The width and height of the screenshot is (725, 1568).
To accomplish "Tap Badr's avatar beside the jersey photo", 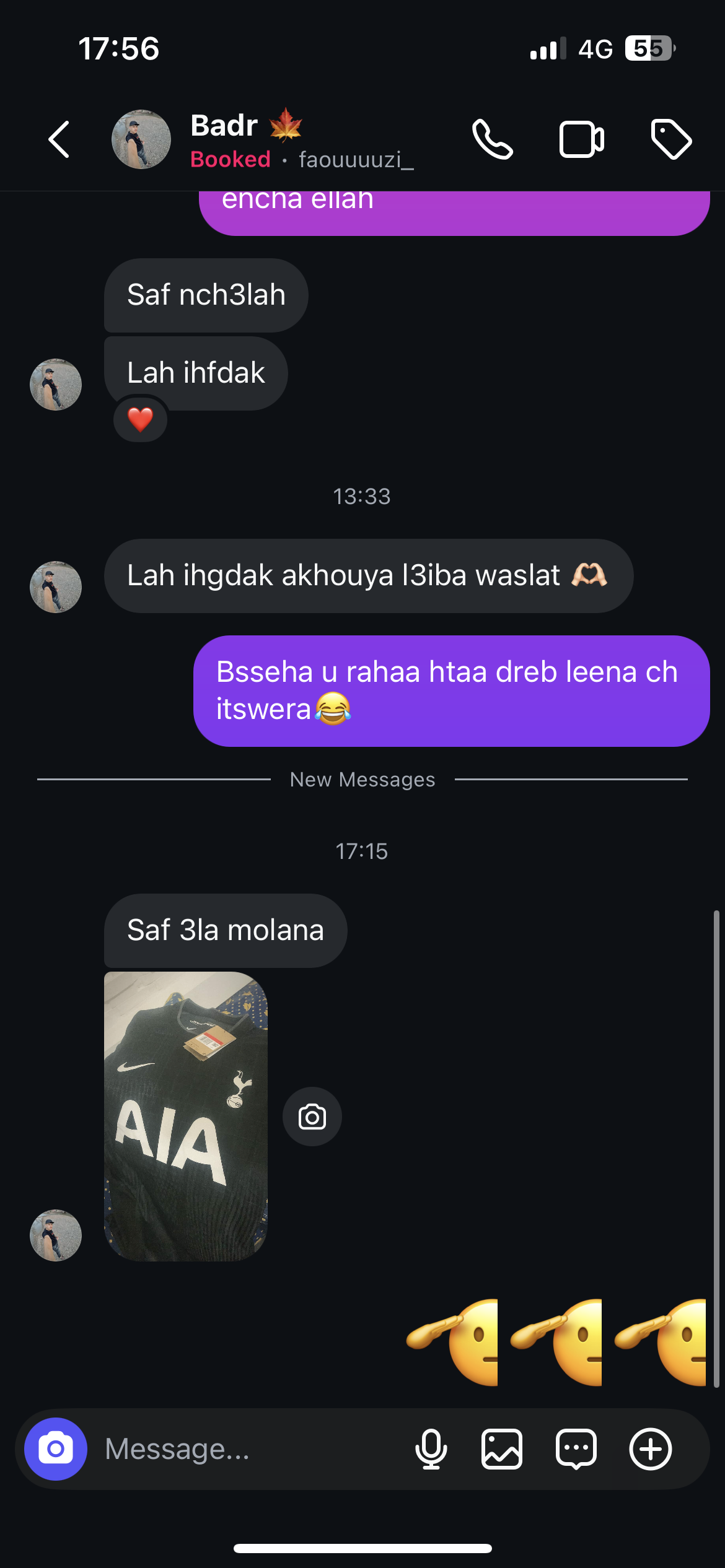I will tap(56, 1235).
